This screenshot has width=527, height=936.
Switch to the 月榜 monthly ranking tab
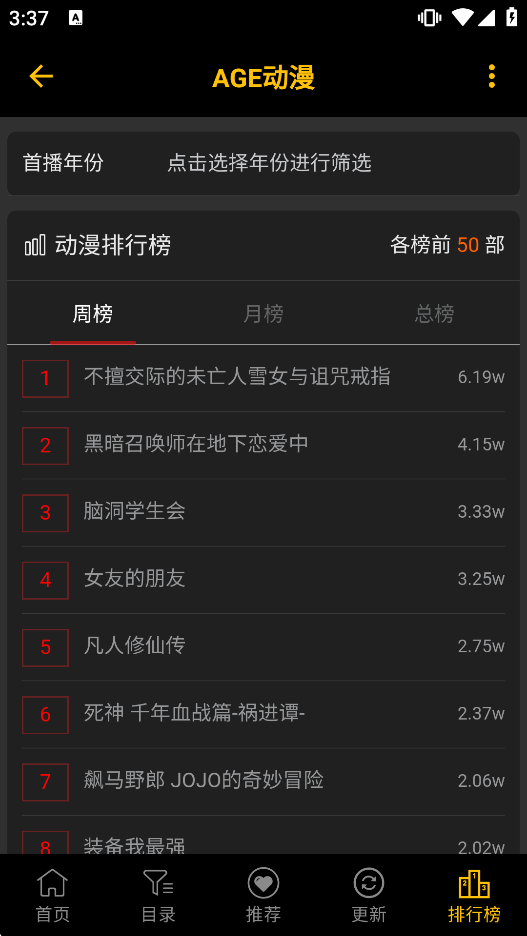[x=263, y=313]
